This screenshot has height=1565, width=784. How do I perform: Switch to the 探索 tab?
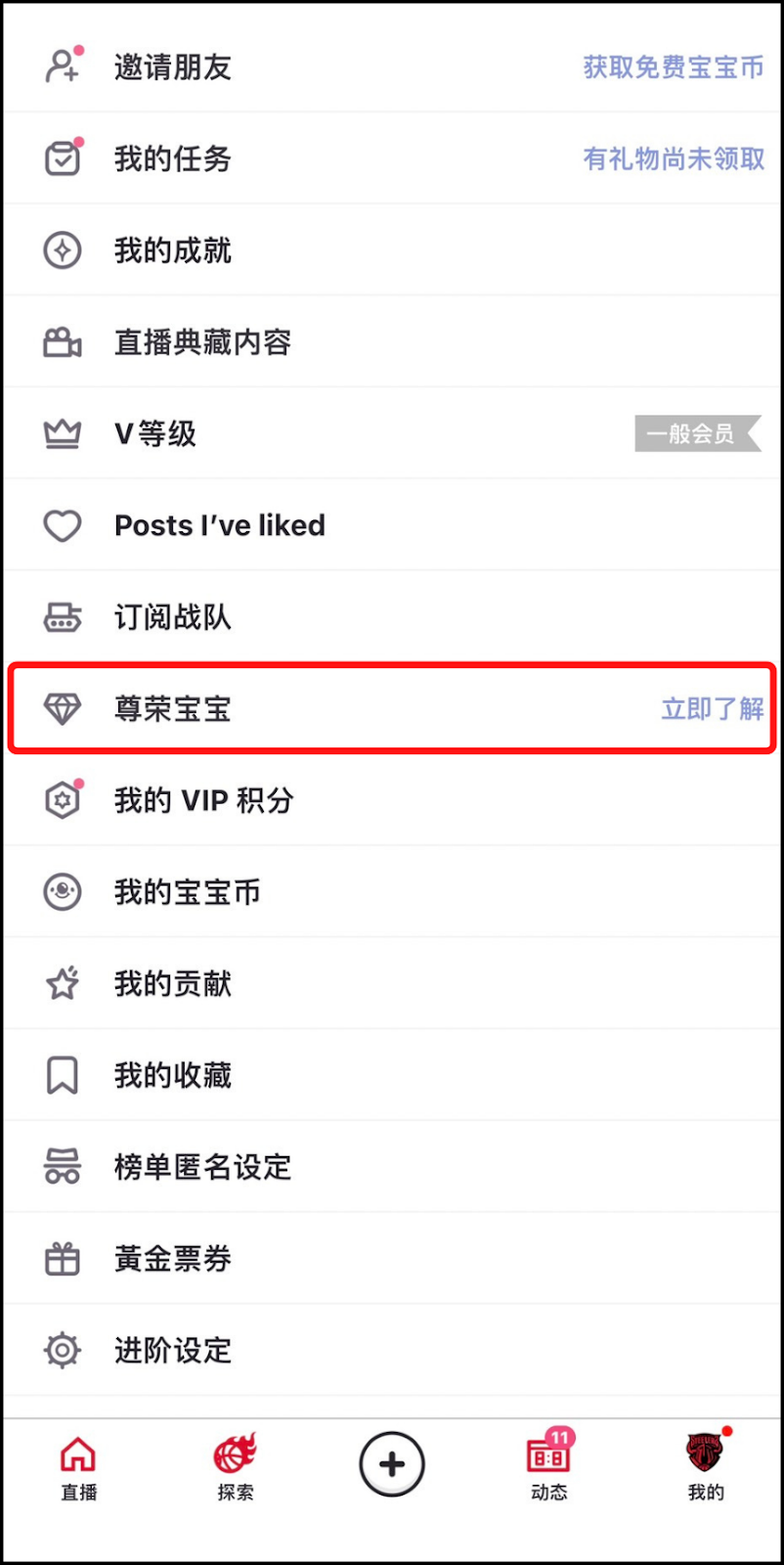[235, 1467]
